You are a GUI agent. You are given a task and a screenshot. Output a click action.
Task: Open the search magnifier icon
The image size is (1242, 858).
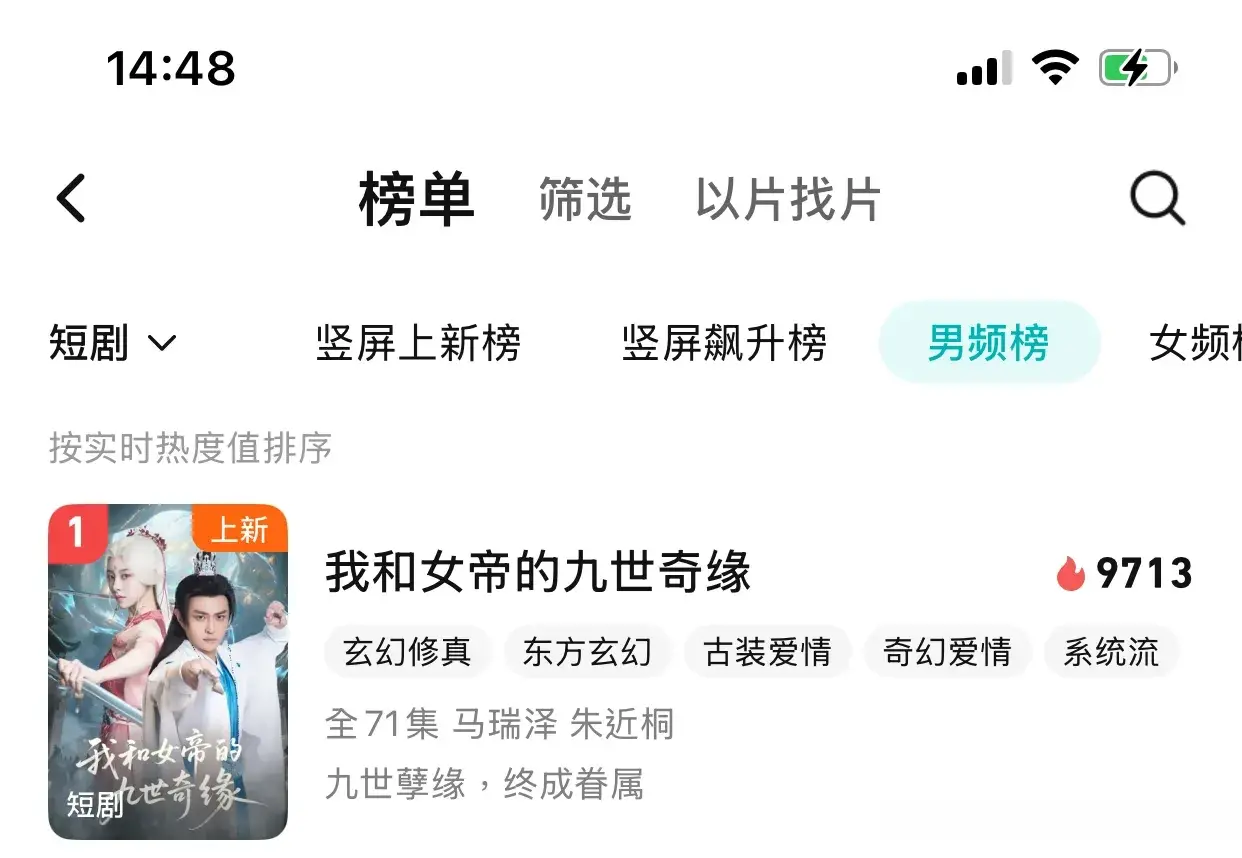[x=1157, y=198]
